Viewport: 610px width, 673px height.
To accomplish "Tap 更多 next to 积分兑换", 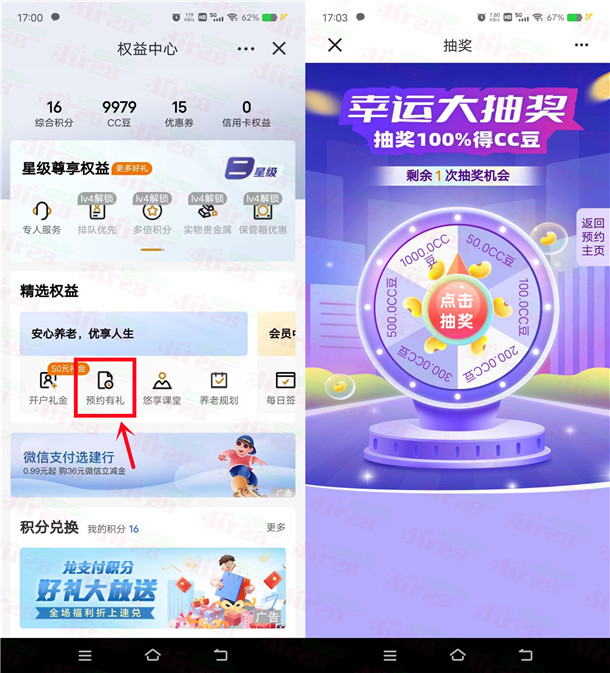I will point(275,527).
